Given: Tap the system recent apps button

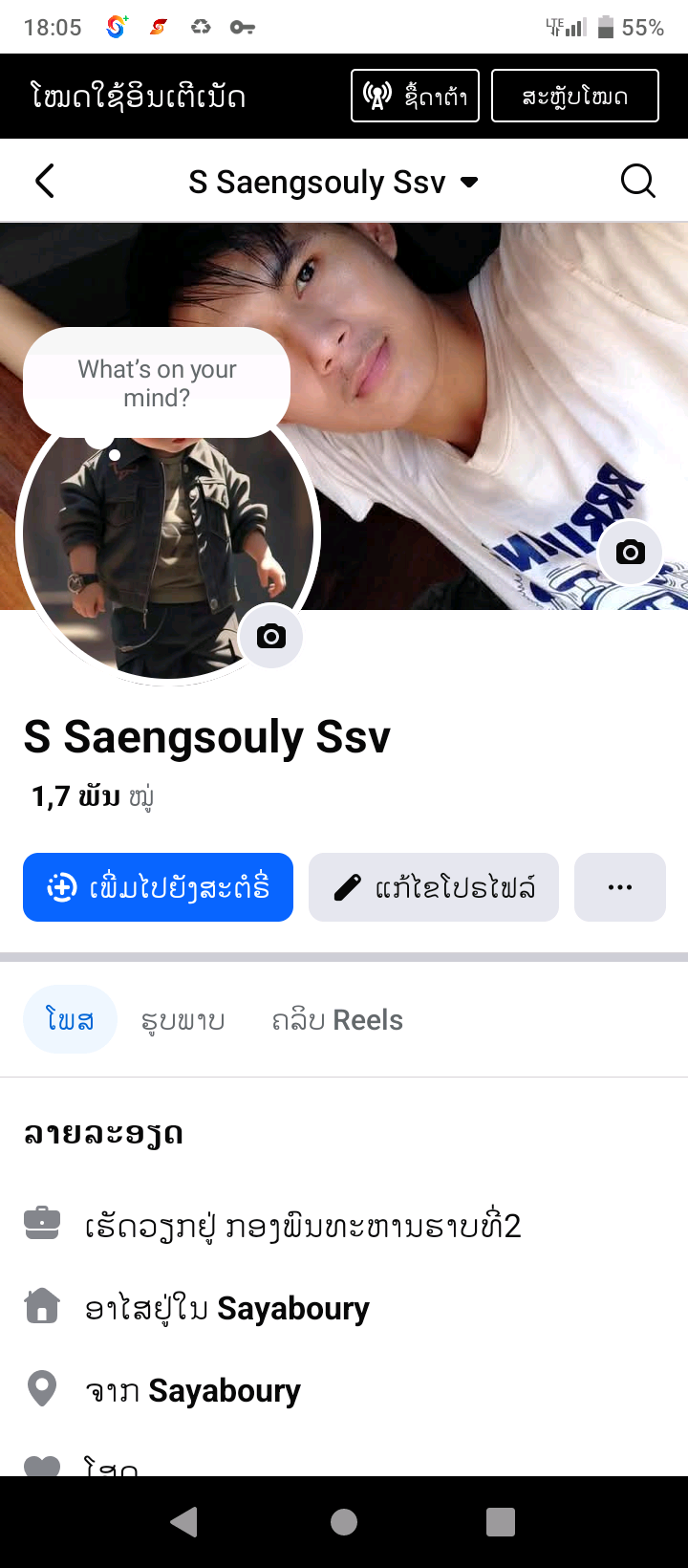Looking at the screenshot, I should click(x=501, y=1521).
